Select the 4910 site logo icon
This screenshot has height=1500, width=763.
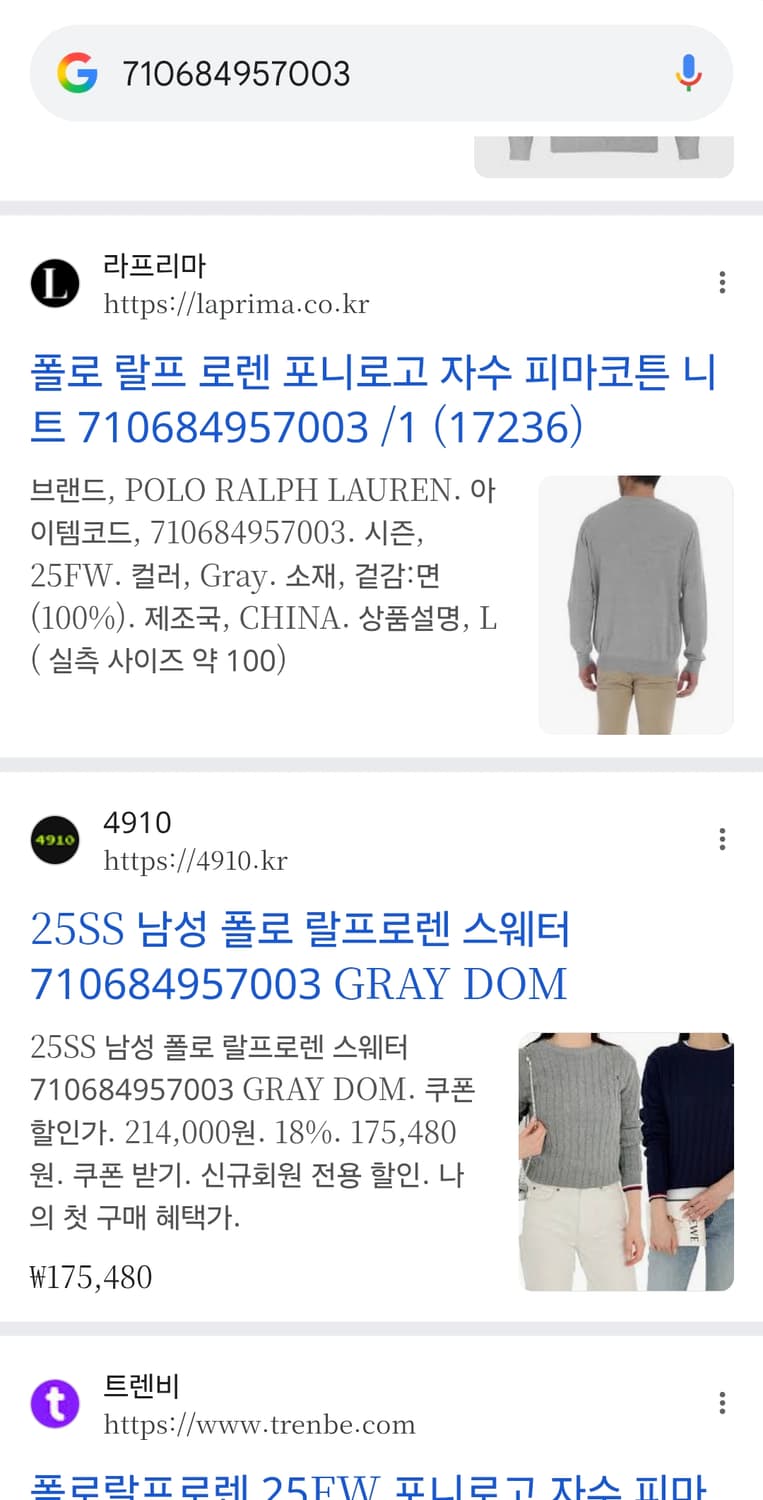(55, 840)
